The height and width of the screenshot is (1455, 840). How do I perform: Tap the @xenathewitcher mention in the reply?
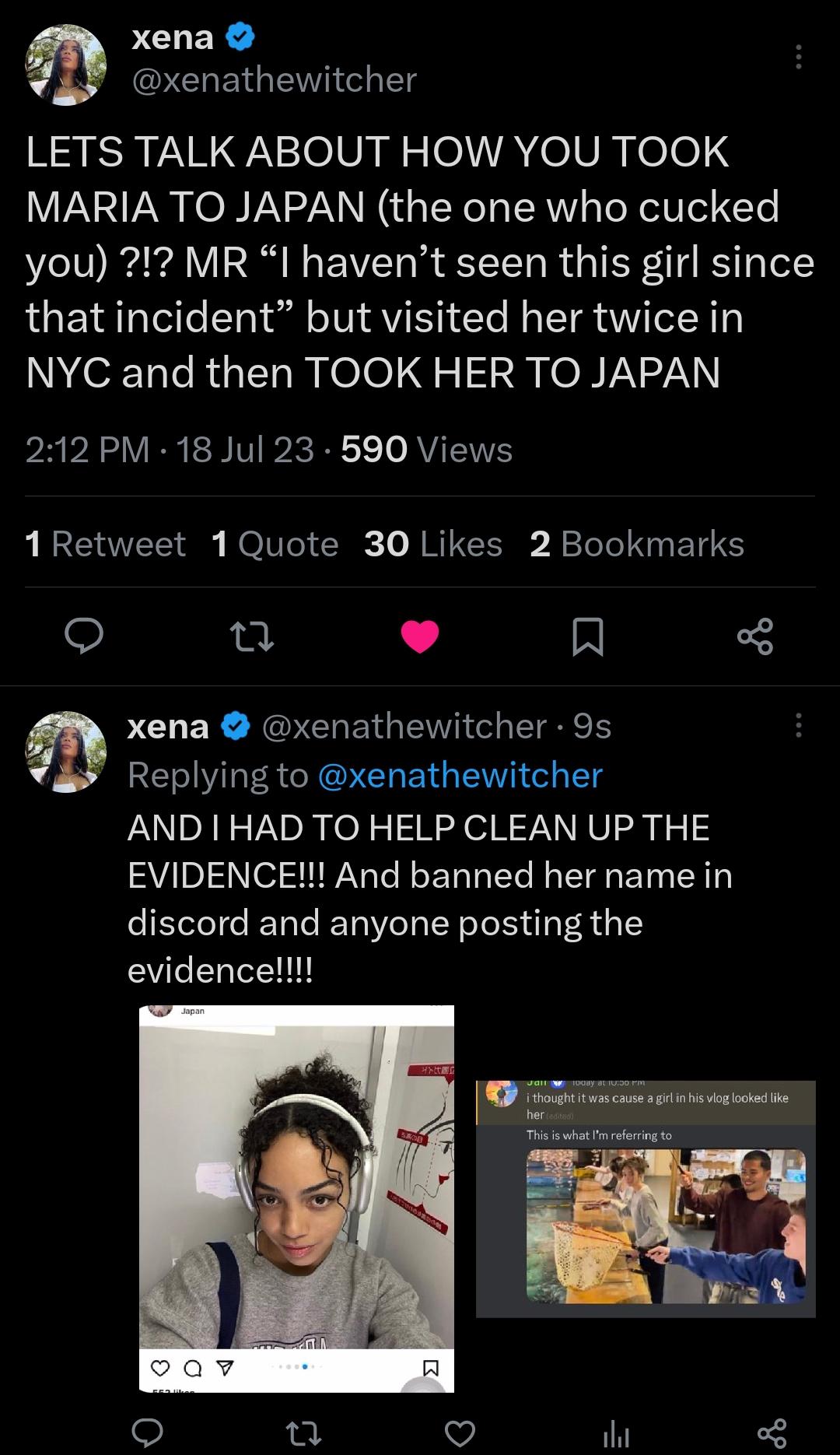(x=460, y=775)
